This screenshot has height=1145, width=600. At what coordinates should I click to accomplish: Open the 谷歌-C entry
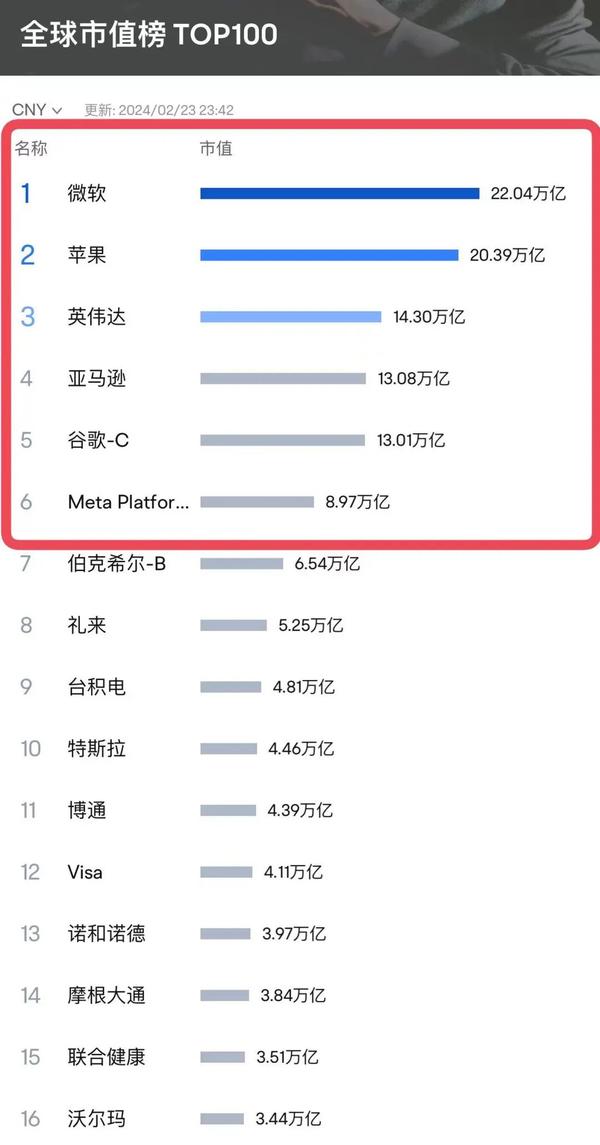98,440
